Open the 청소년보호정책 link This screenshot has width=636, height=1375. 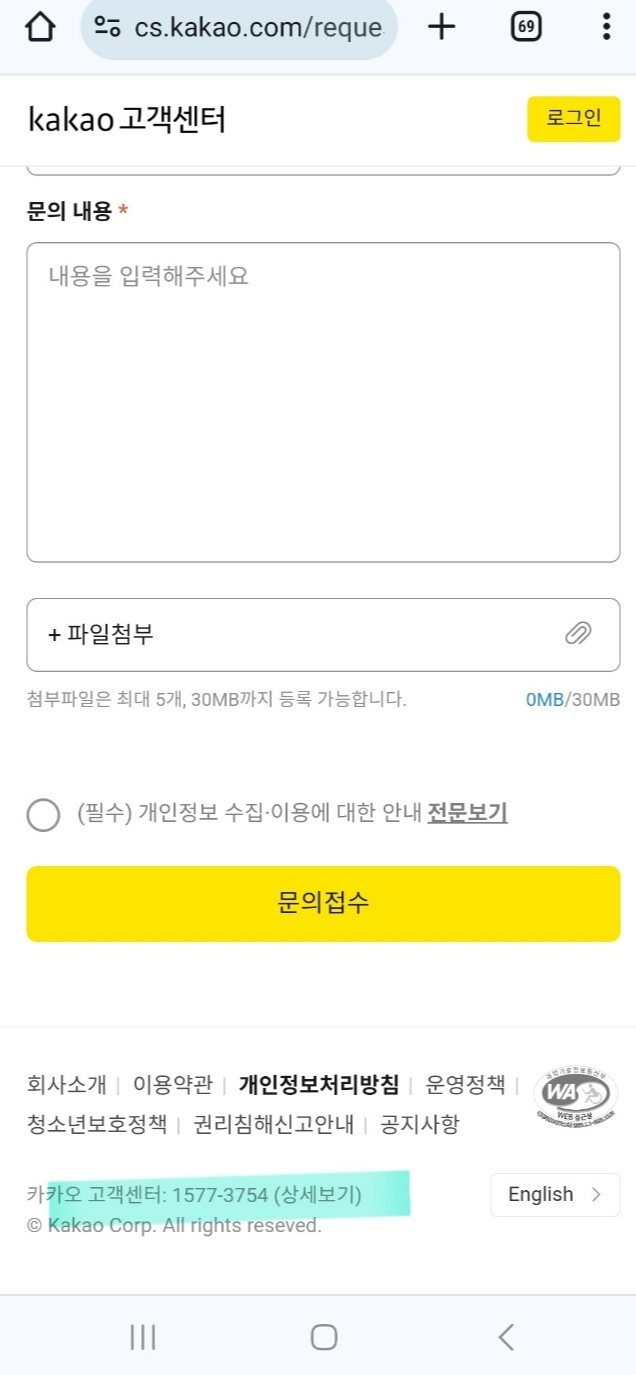97,1124
